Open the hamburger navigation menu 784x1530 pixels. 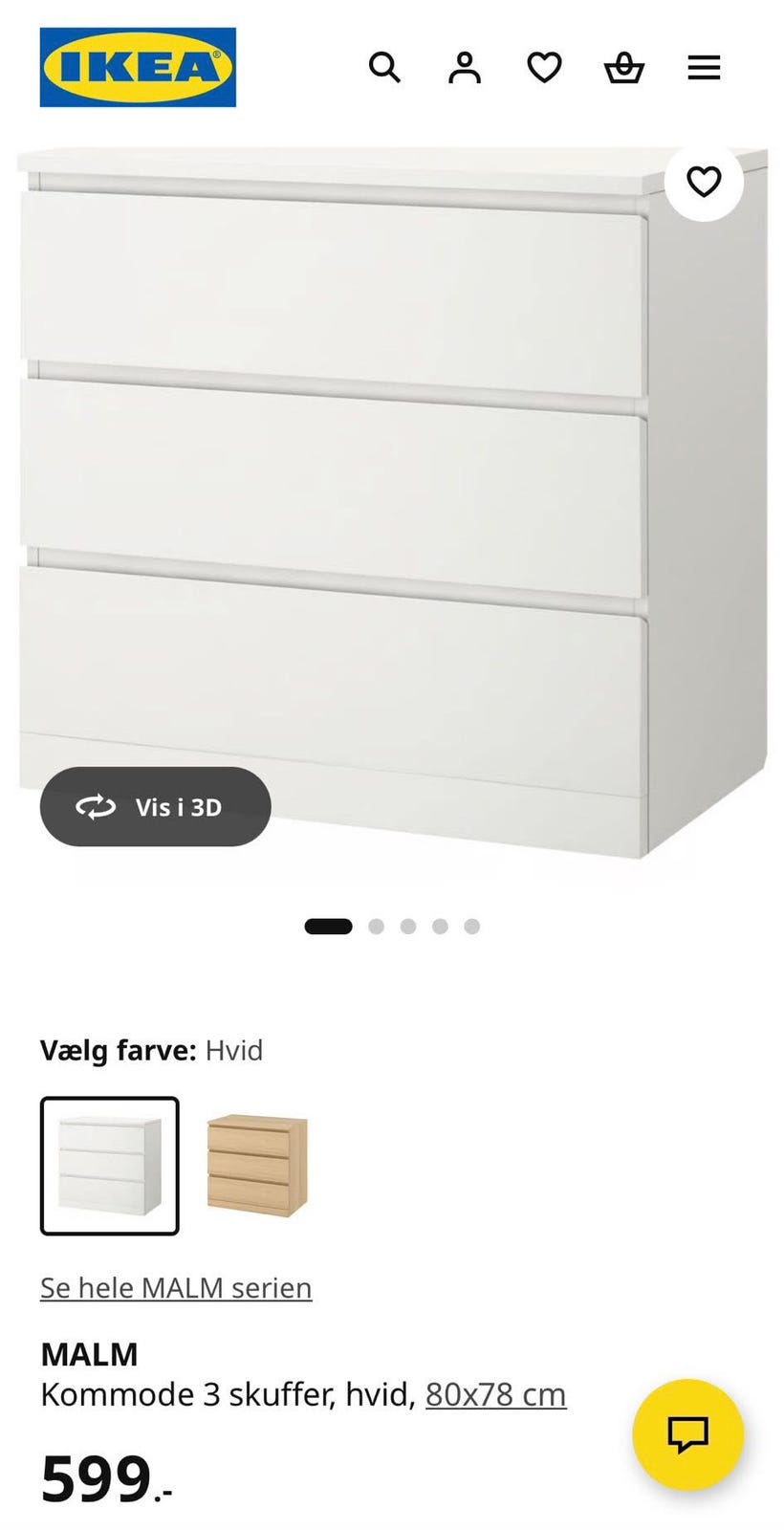[x=704, y=67]
